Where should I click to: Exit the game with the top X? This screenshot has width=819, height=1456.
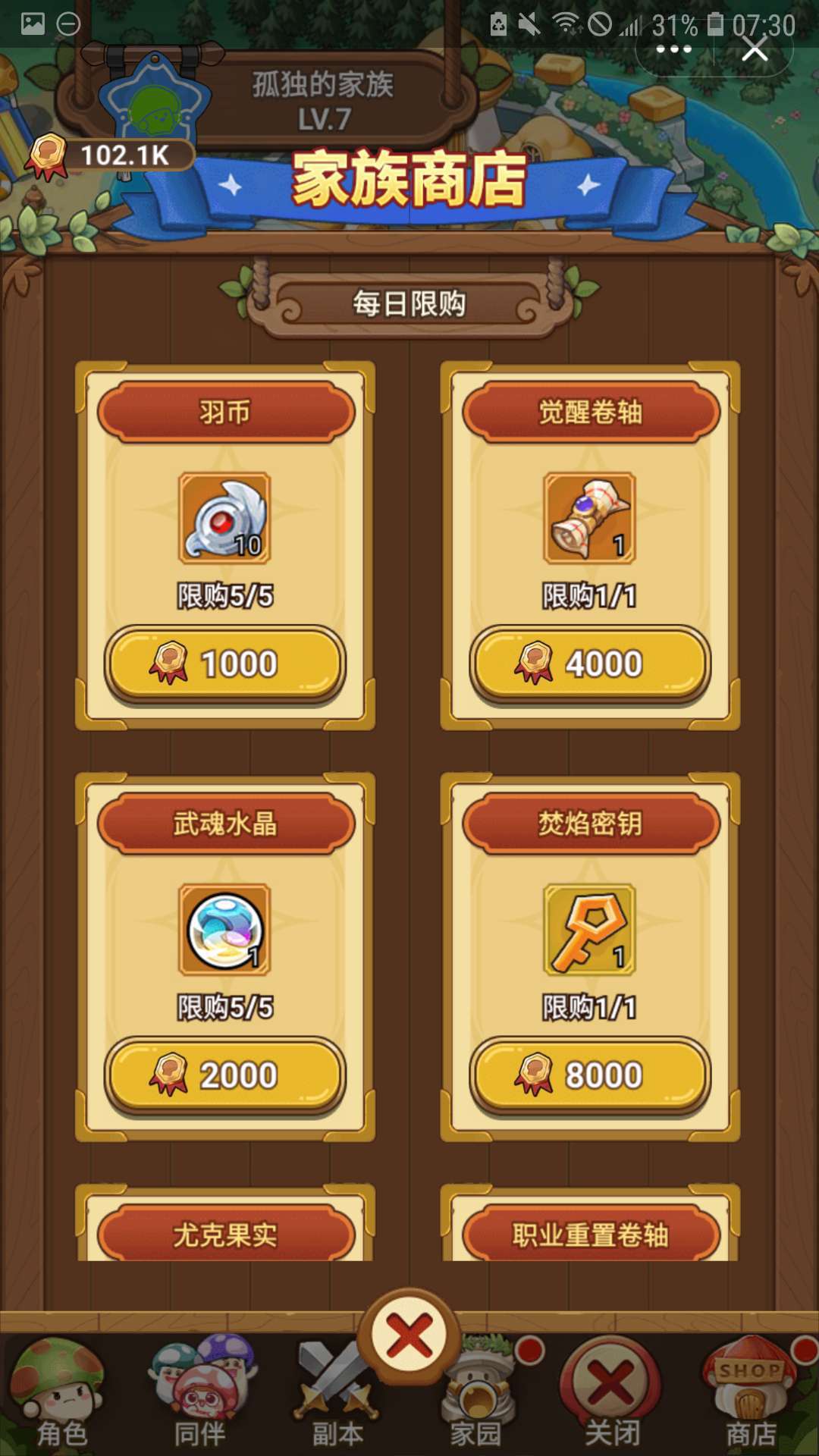(755, 50)
